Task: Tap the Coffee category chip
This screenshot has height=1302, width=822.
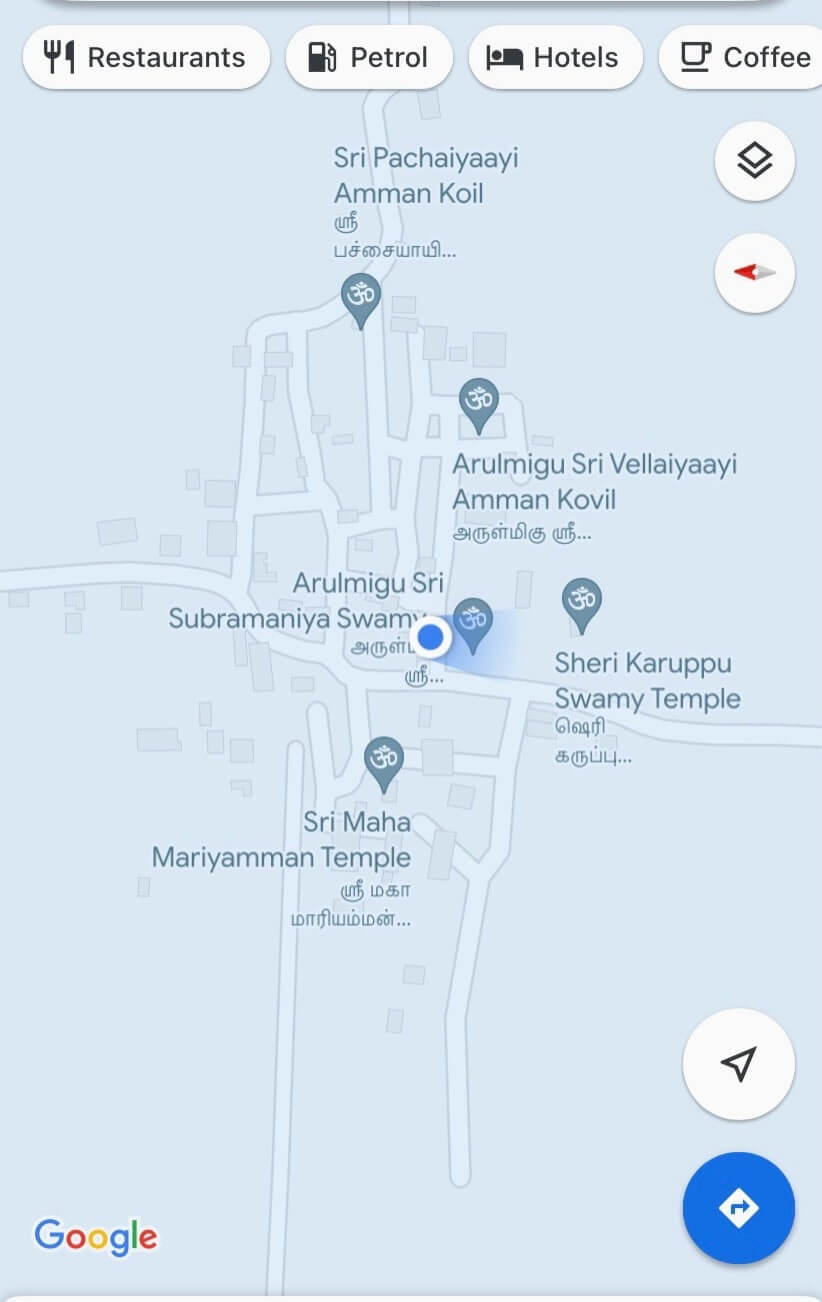Action: (745, 58)
